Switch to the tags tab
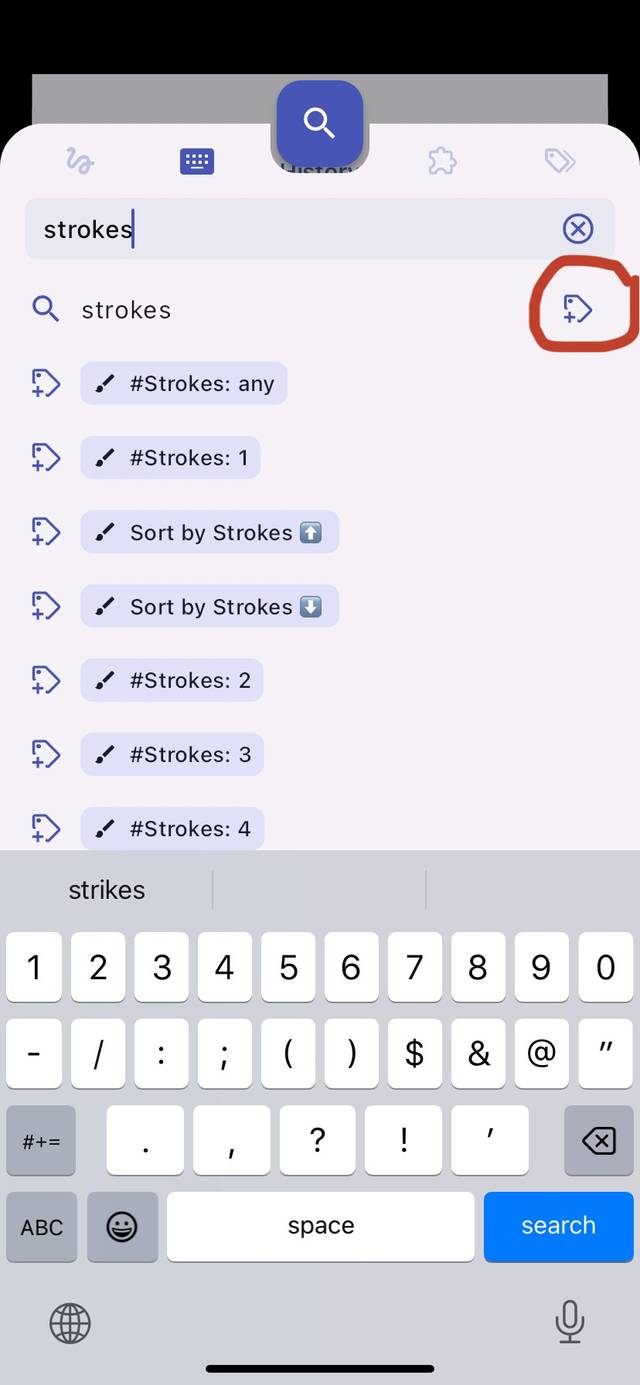Image resolution: width=640 pixels, height=1385 pixels. pyautogui.click(x=560, y=161)
